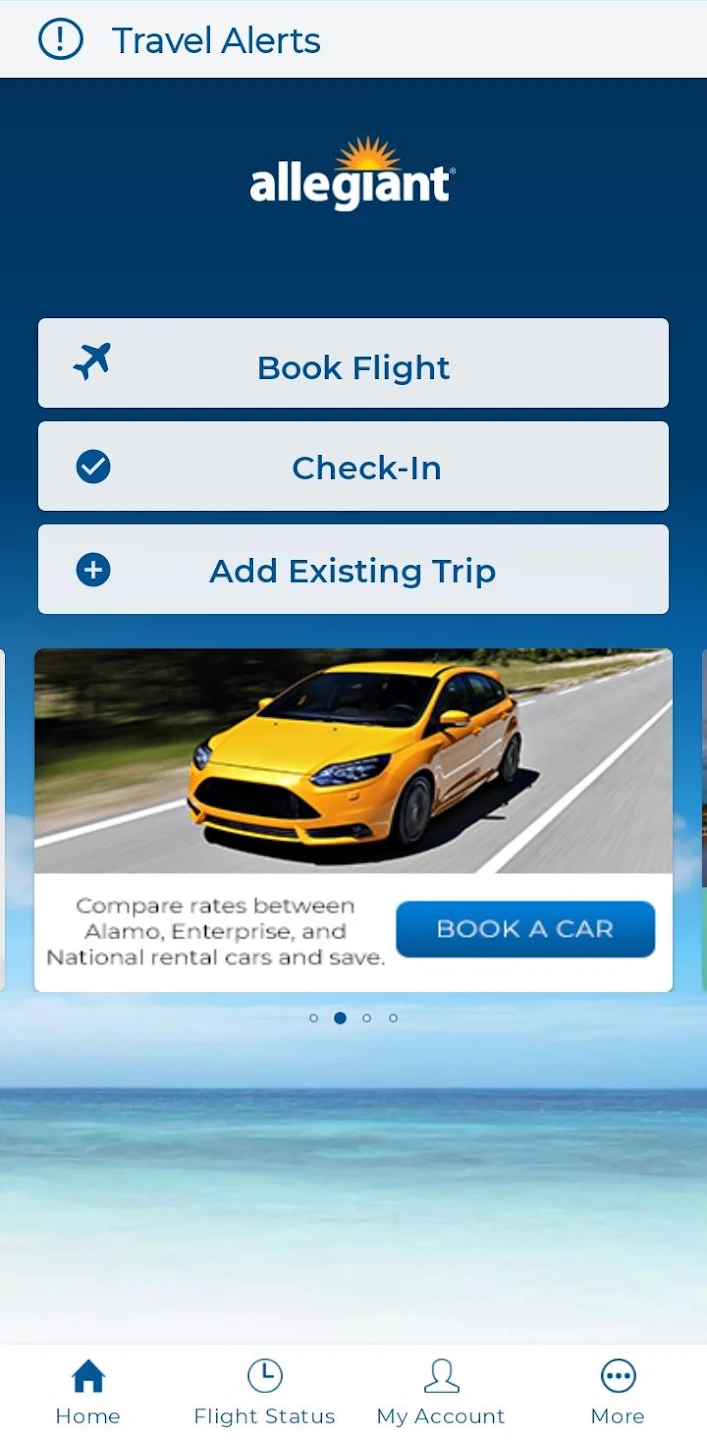Image resolution: width=707 pixels, height=1440 pixels.
Task: Start Check-In
Action: [x=353, y=467]
